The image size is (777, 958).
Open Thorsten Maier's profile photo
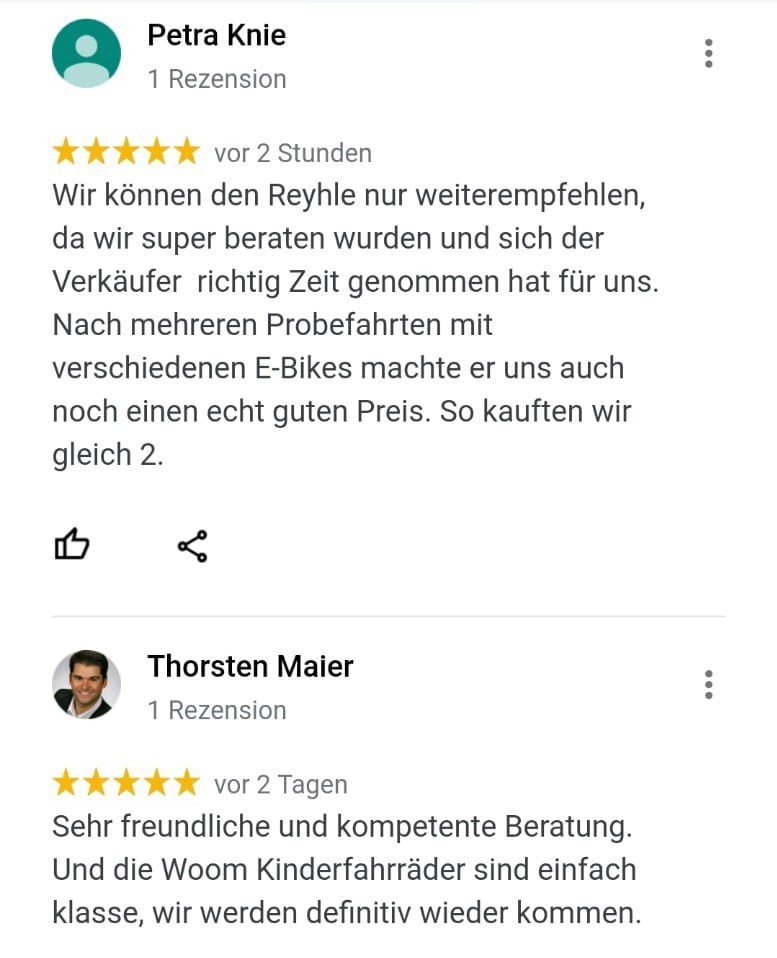(x=86, y=685)
